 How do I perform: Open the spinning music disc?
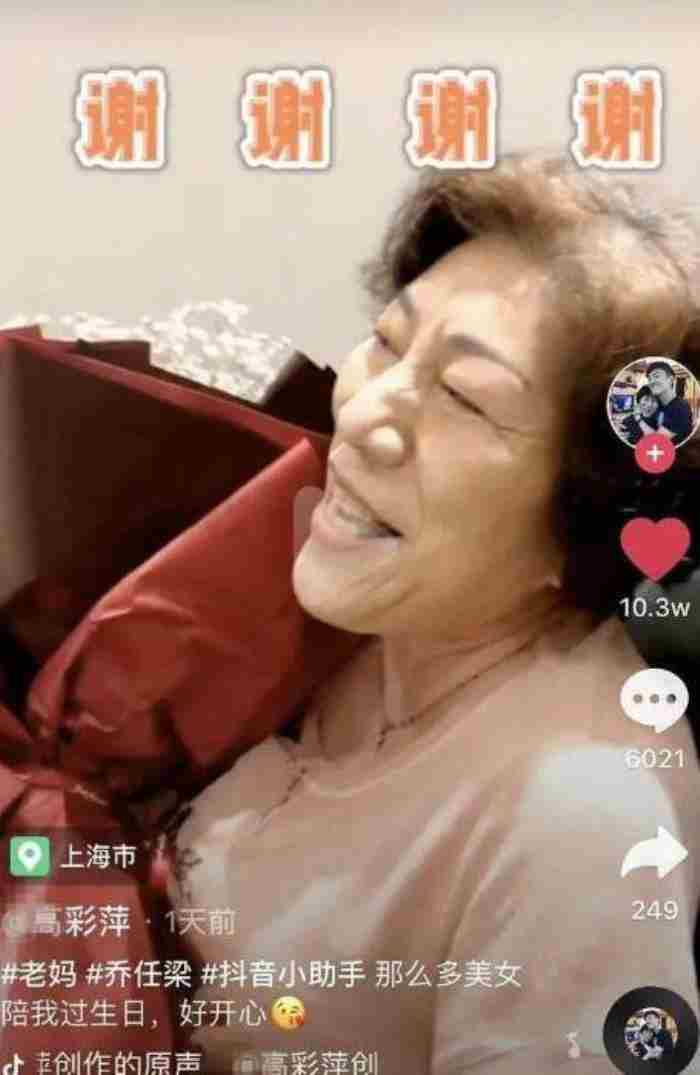(651, 1033)
